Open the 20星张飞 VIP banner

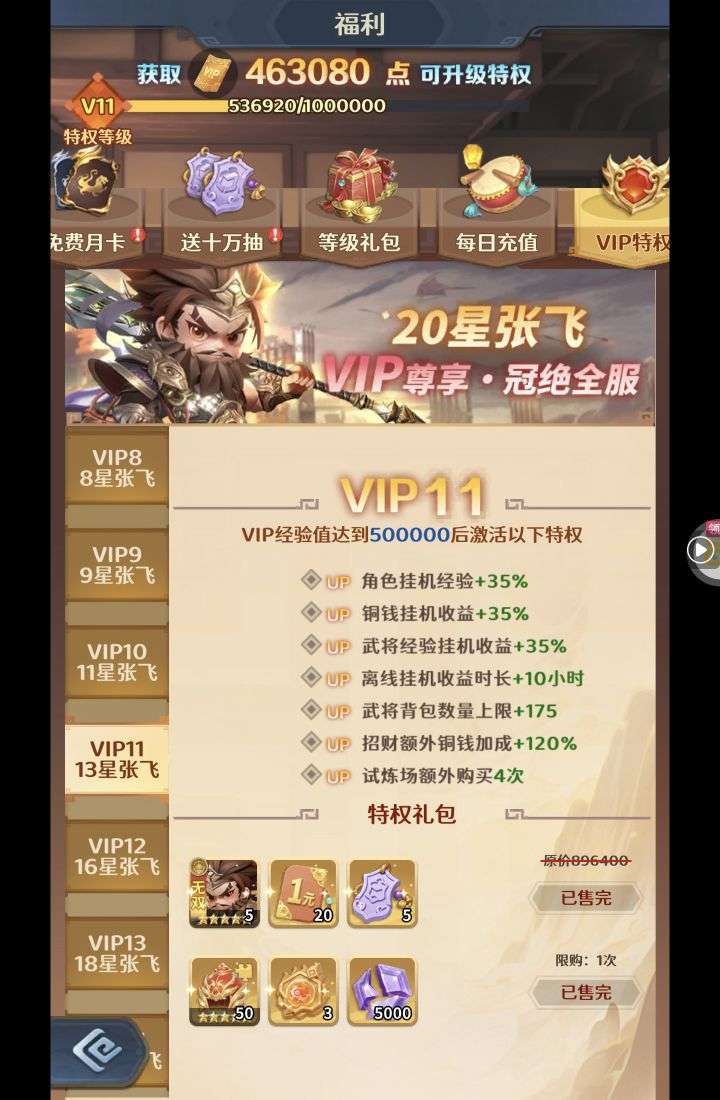coord(360,345)
